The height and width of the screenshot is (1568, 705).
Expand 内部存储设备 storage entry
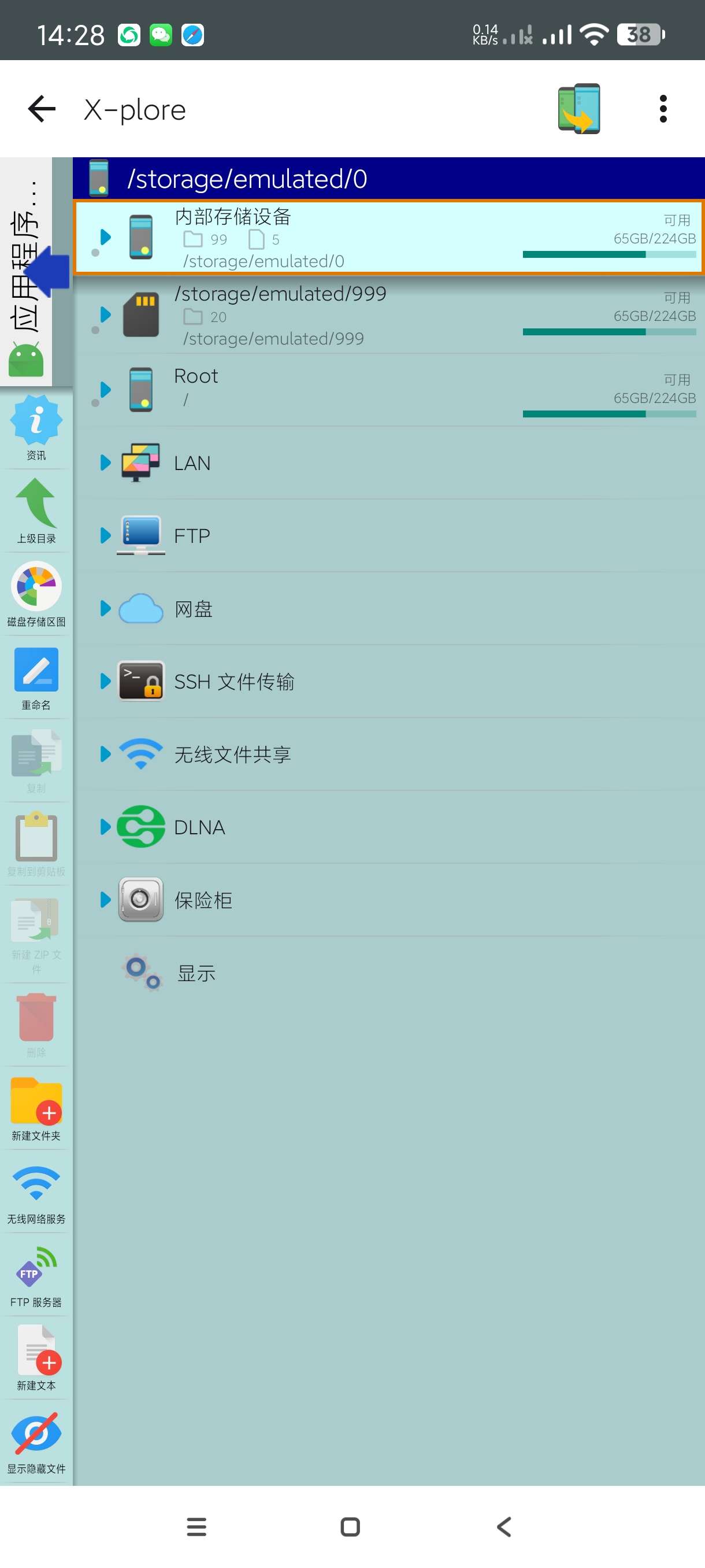click(x=105, y=238)
